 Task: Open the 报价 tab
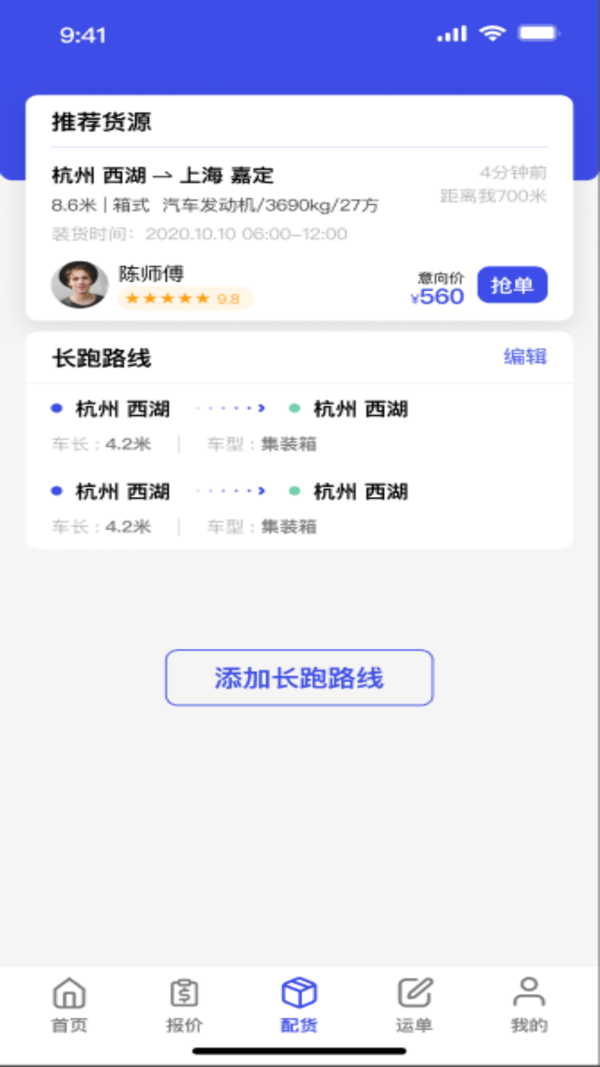pos(184,1005)
